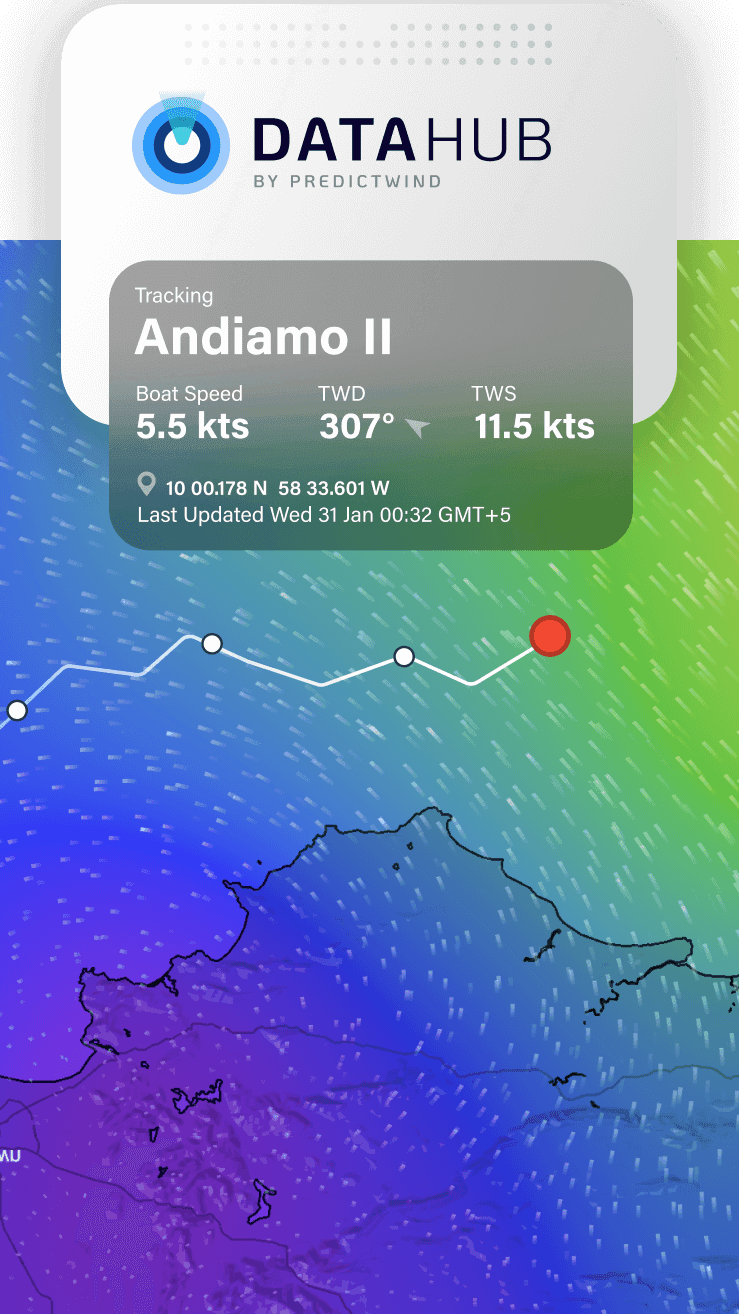739x1314 pixels.
Task: Click the Boat Speed value 5.5 kts
Action: 192,426
